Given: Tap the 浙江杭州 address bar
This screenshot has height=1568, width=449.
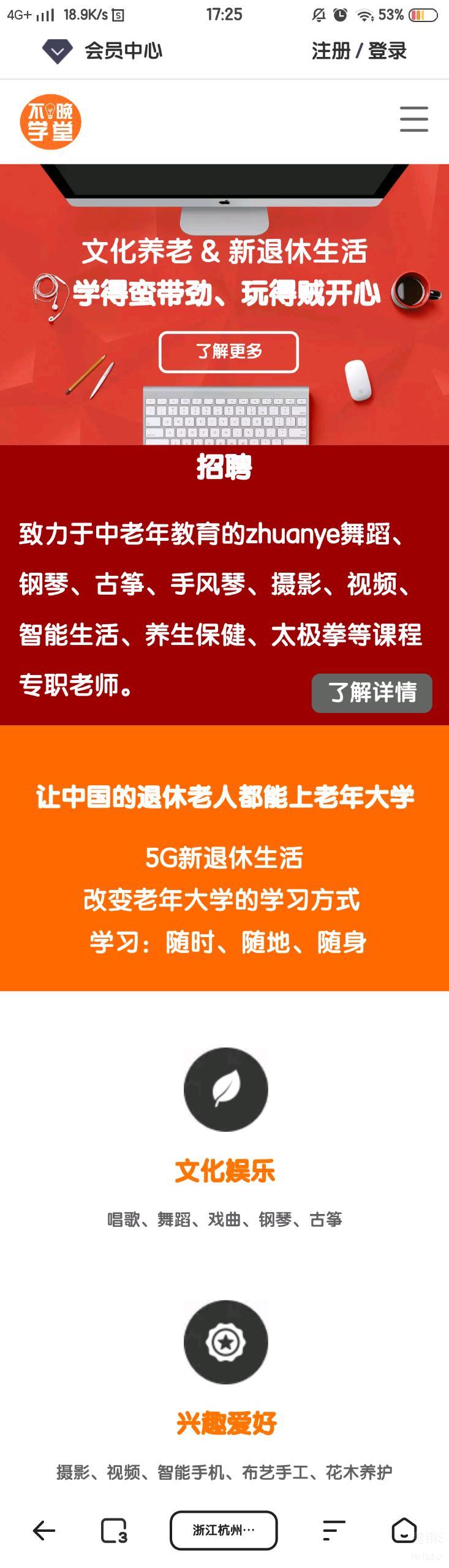Looking at the screenshot, I should pyautogui.click(x=224, y=1531).
